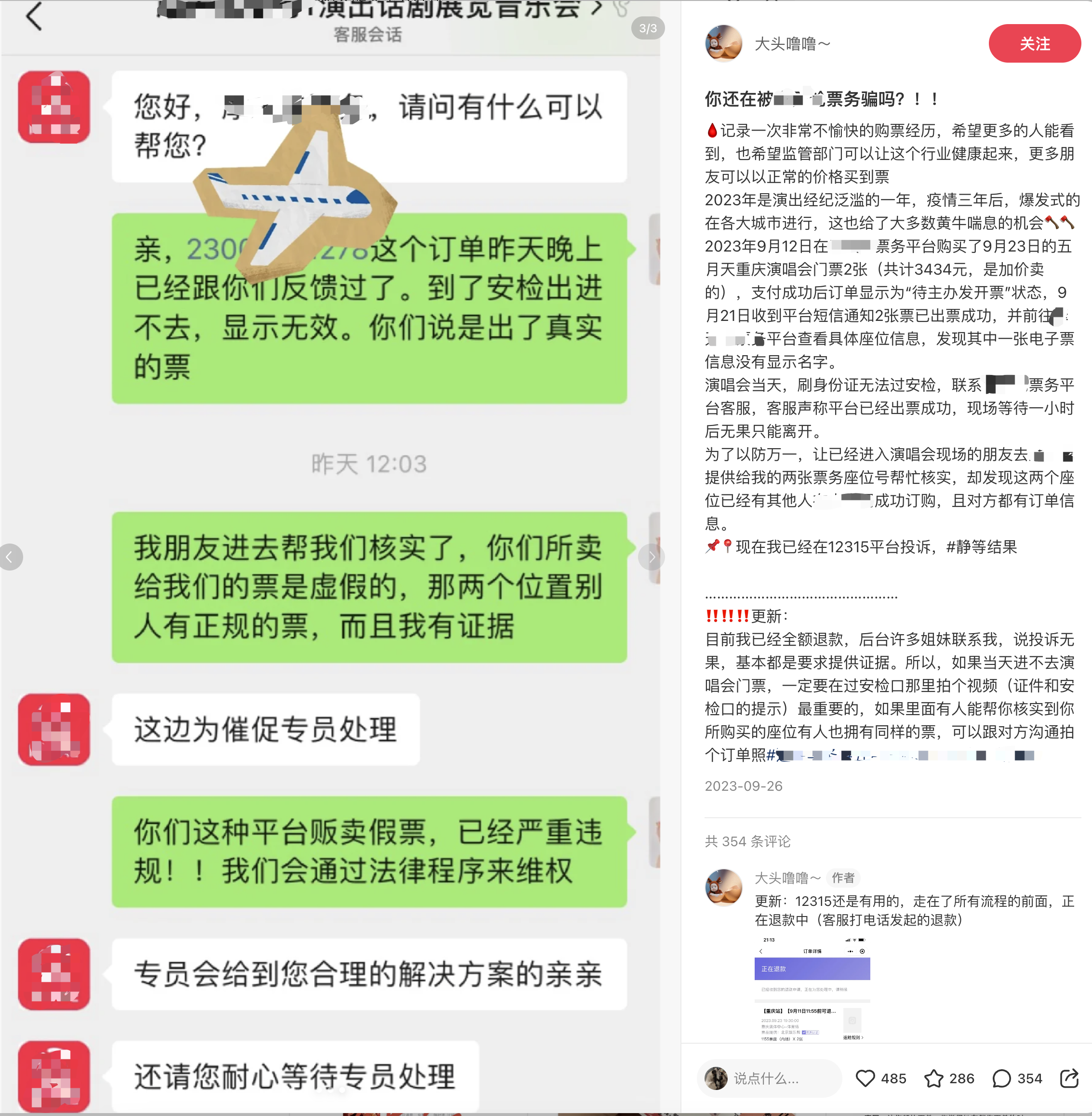Open the refund screenshot in the author's comment
Screen dimensions: 1092x1116
812,989
